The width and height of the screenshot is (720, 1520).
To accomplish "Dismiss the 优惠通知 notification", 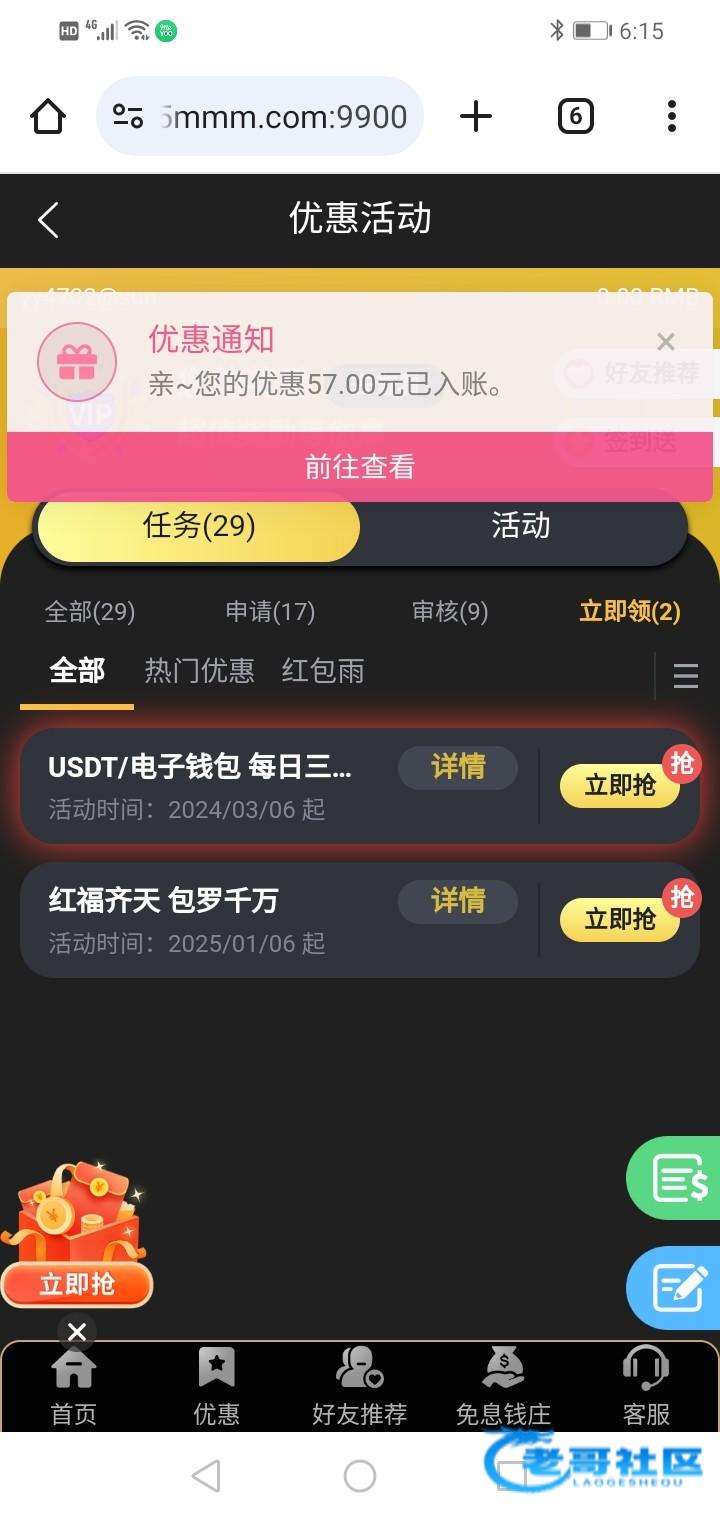I will [x=666, y=341].
